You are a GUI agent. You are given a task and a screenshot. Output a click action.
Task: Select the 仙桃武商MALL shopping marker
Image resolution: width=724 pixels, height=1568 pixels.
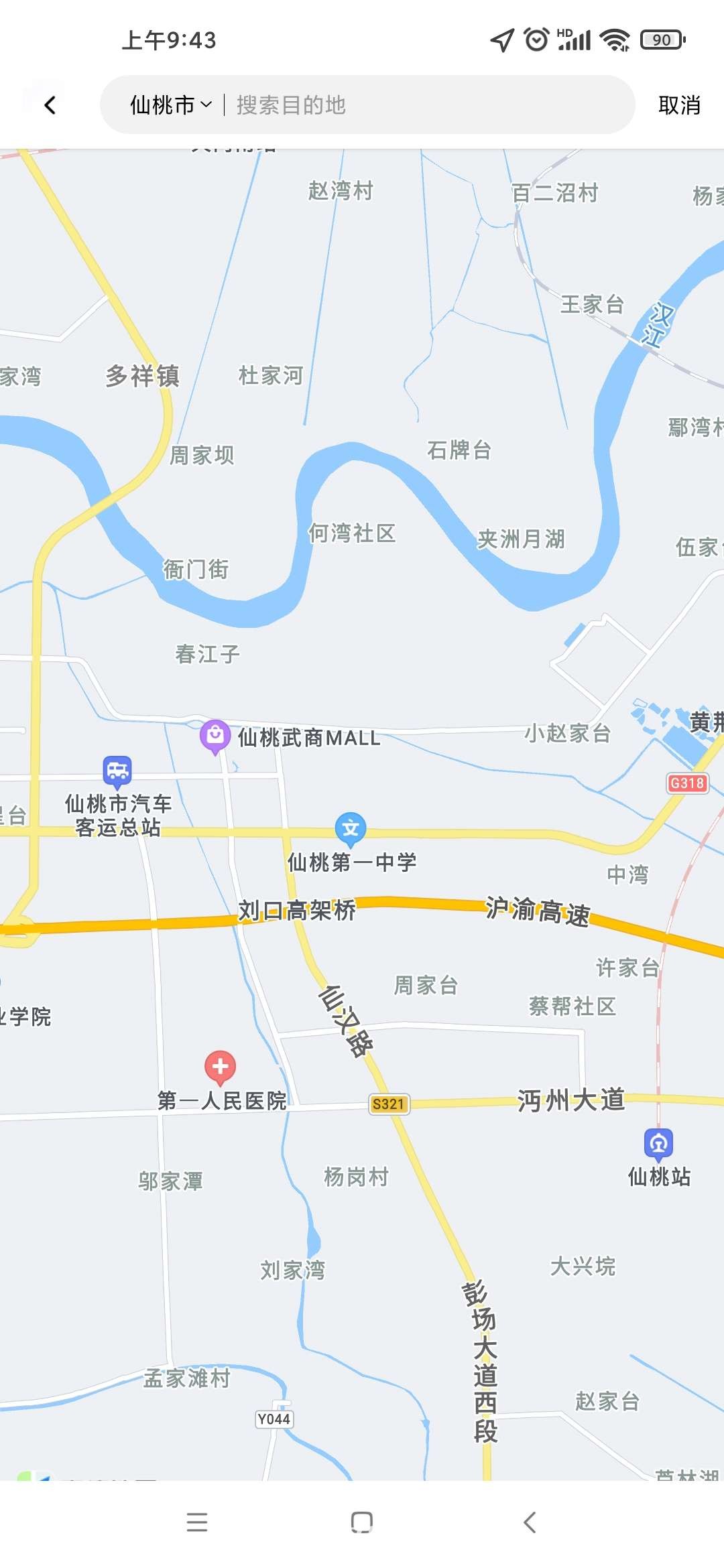[215, 736]
